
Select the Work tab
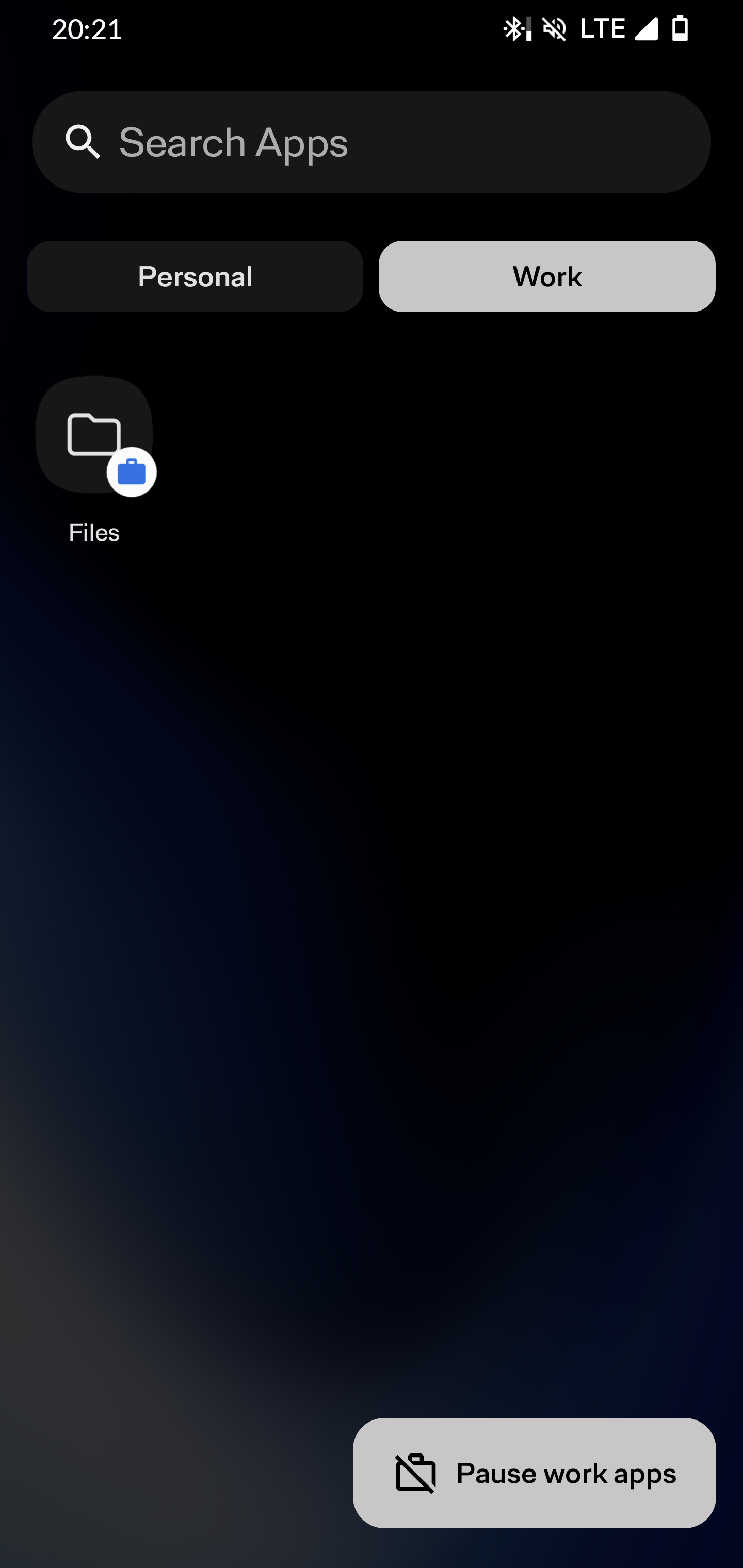[547, 276]
